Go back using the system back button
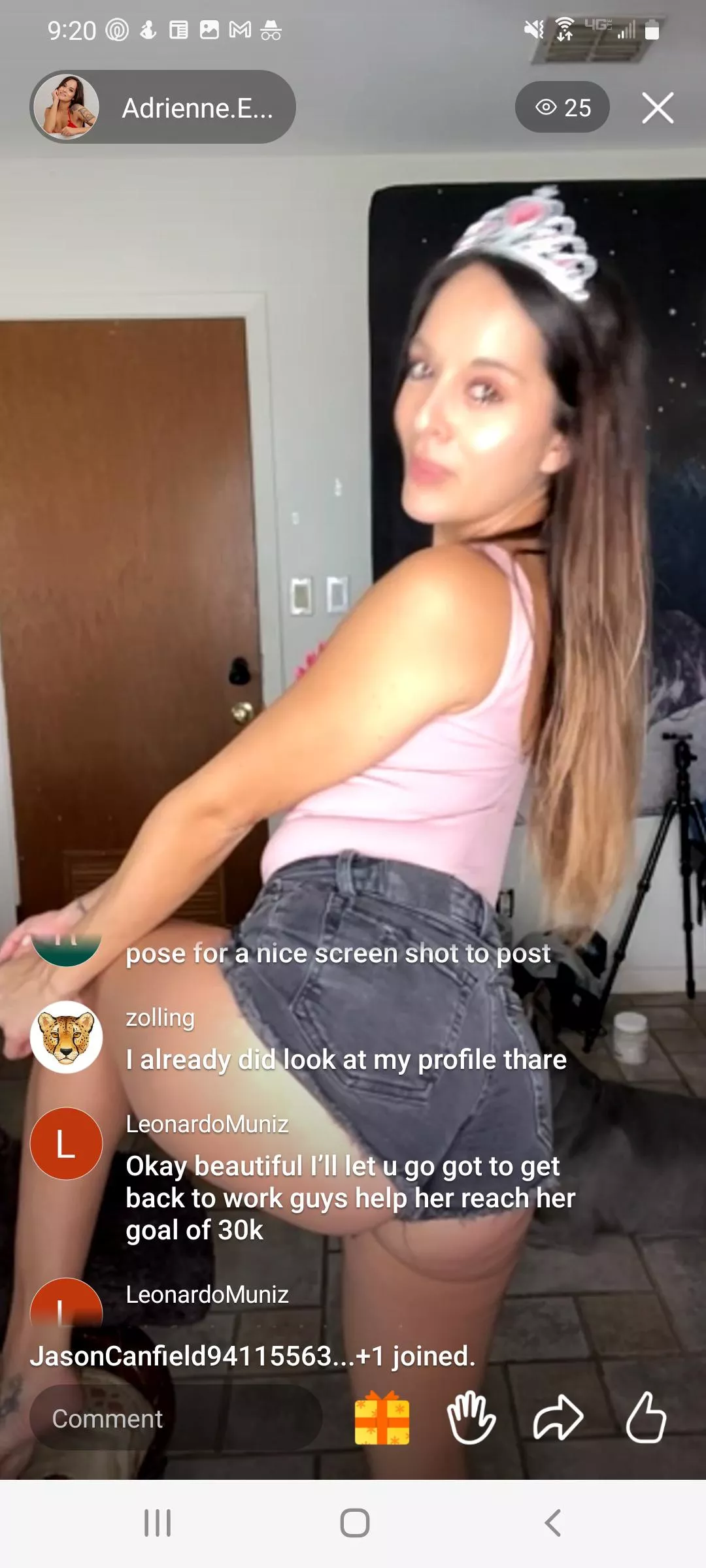Image resolution: width=706 pixels, height=1568 pixels. point(552,1523)
